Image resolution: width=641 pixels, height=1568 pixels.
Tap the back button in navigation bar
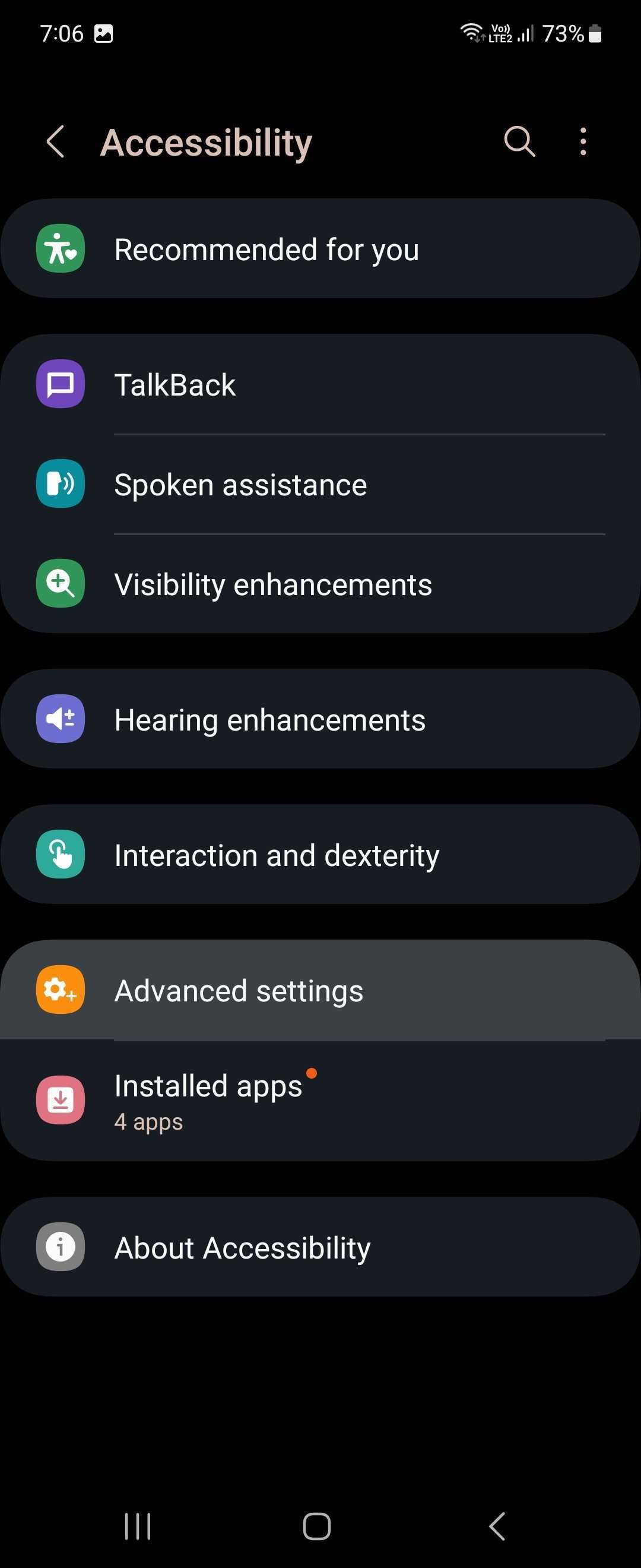tap(497, 1526)
